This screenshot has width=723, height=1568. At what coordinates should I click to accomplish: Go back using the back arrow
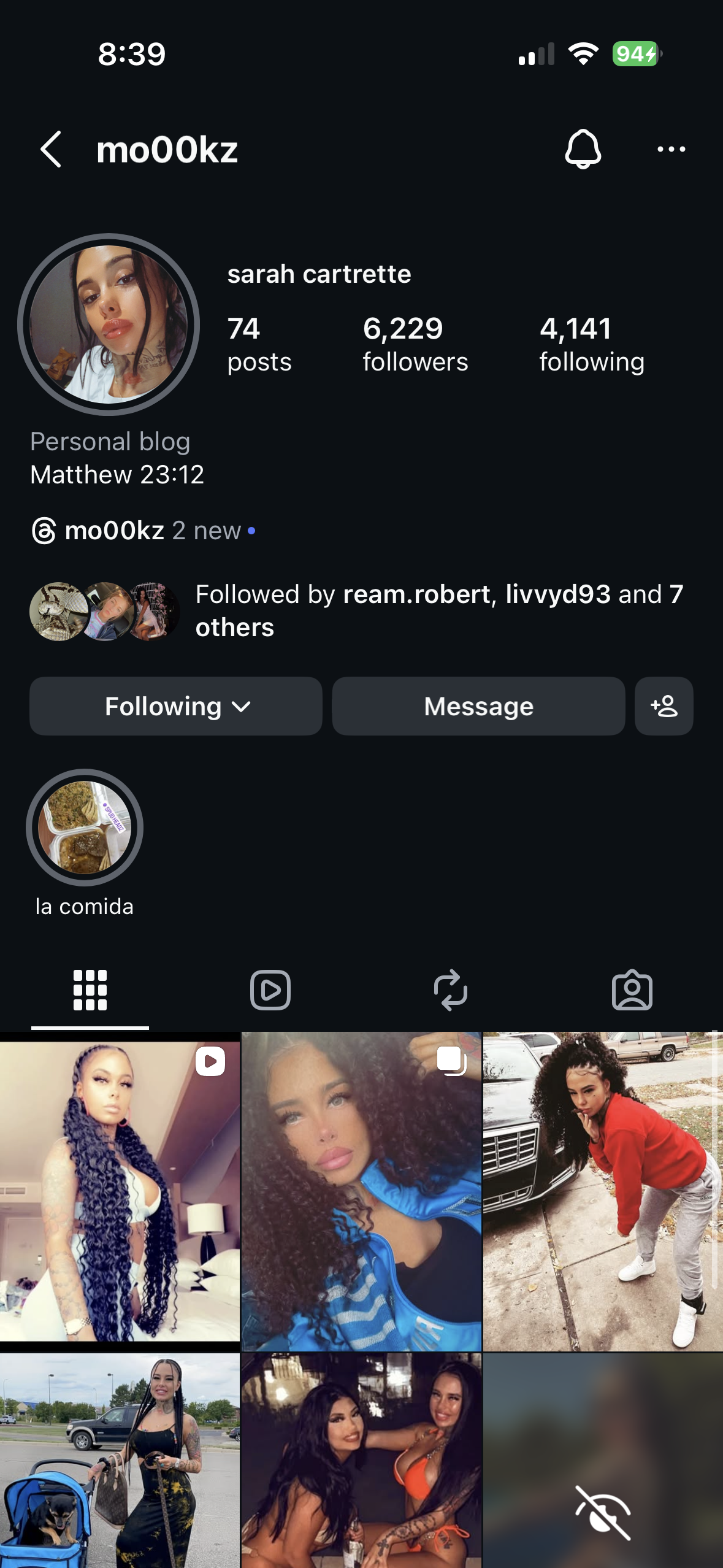tap(51, 149)
